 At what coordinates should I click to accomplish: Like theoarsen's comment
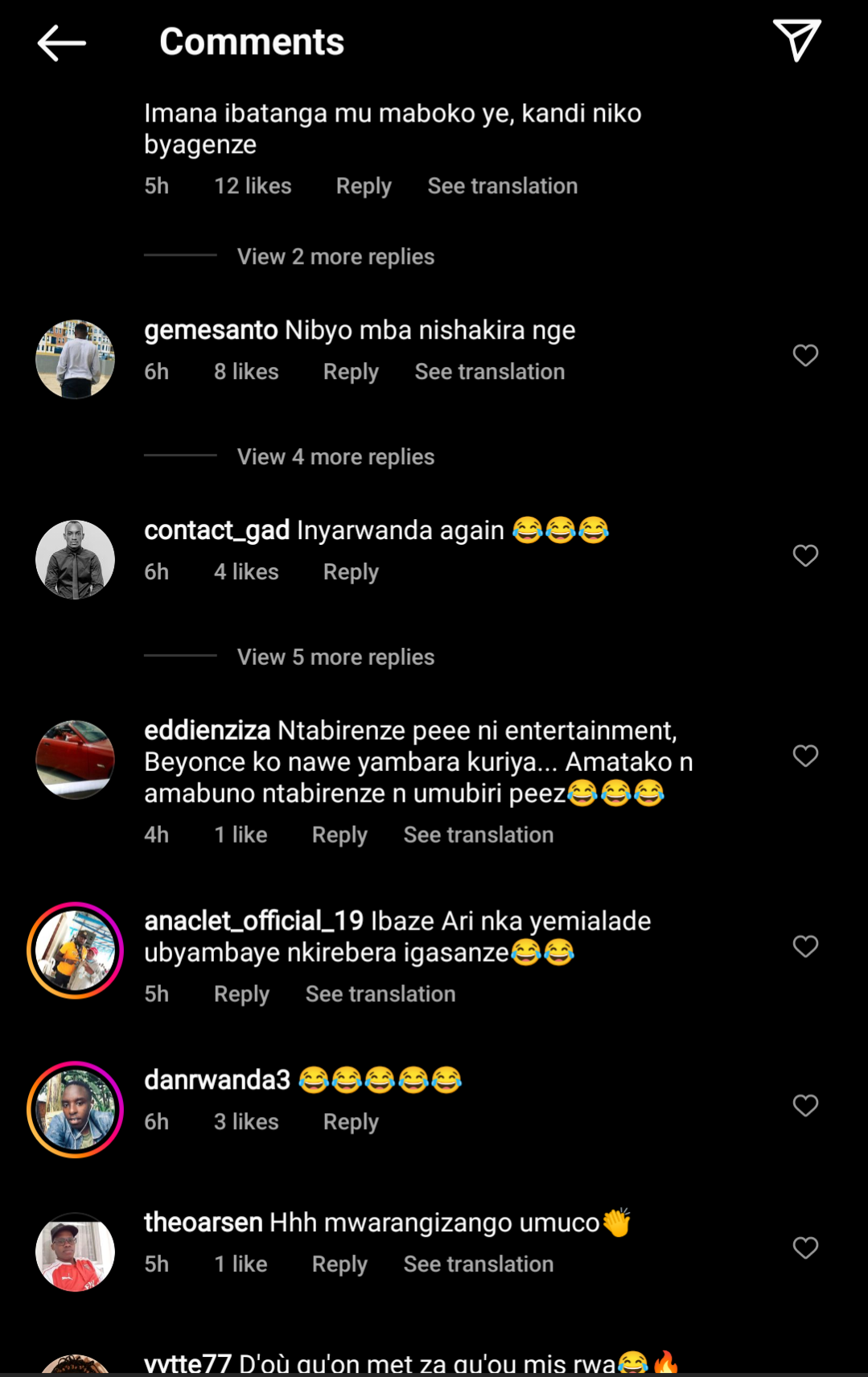click(x=805, y=1248)
